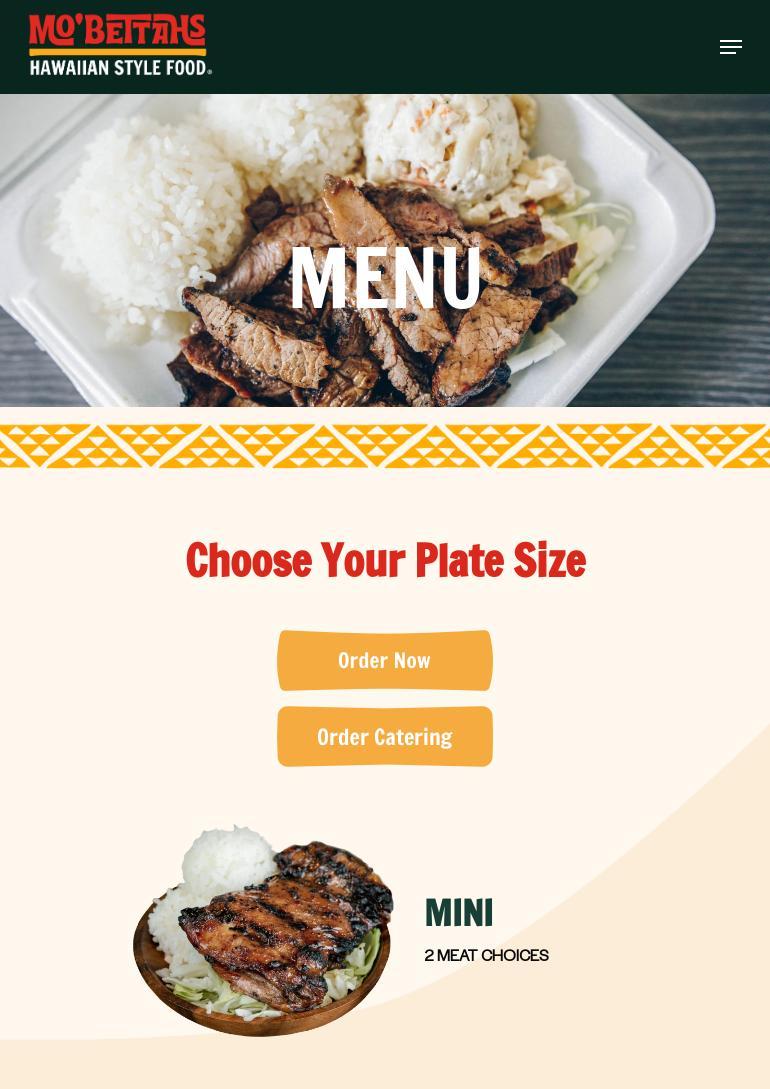Open the hamburger navigation menu
770x1089 pixels.
[x=730, y=47]
